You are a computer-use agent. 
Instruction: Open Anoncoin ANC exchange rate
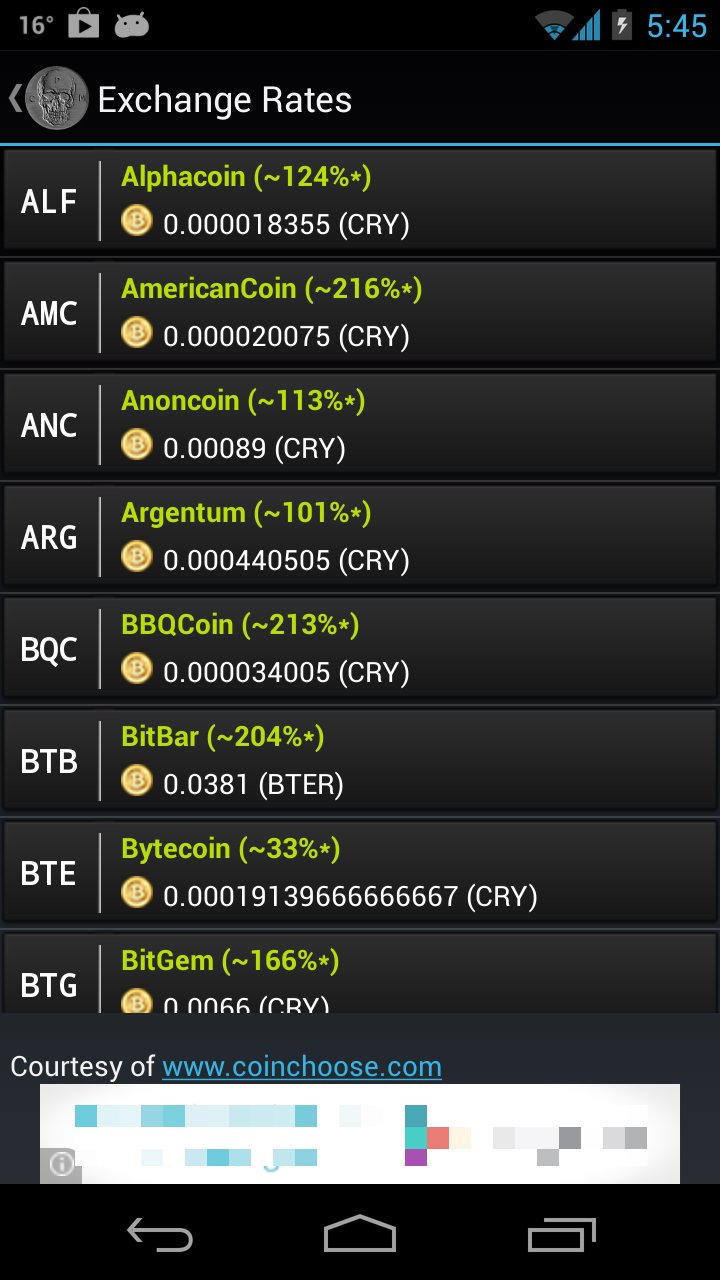click(x=360, y=424)
